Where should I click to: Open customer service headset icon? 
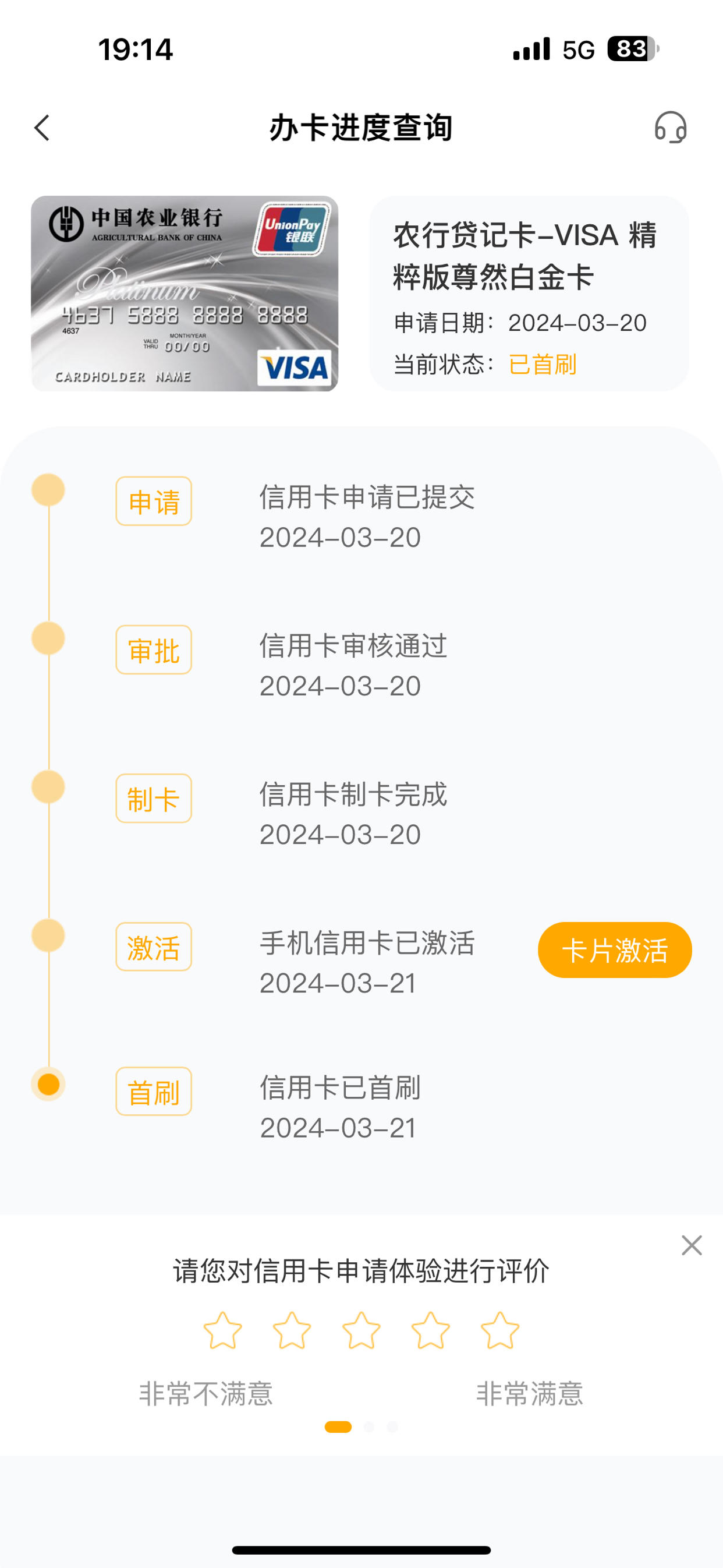(671, 127)
